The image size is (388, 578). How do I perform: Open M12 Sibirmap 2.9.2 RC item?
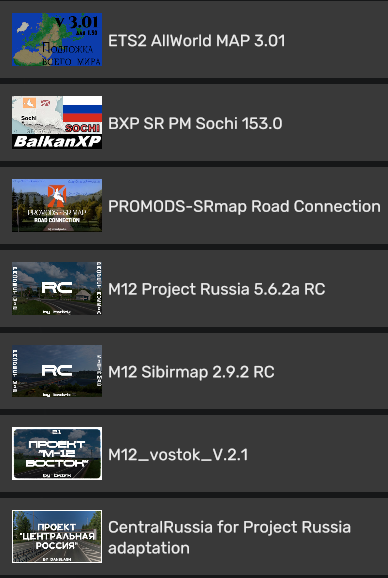click(194, 371)
